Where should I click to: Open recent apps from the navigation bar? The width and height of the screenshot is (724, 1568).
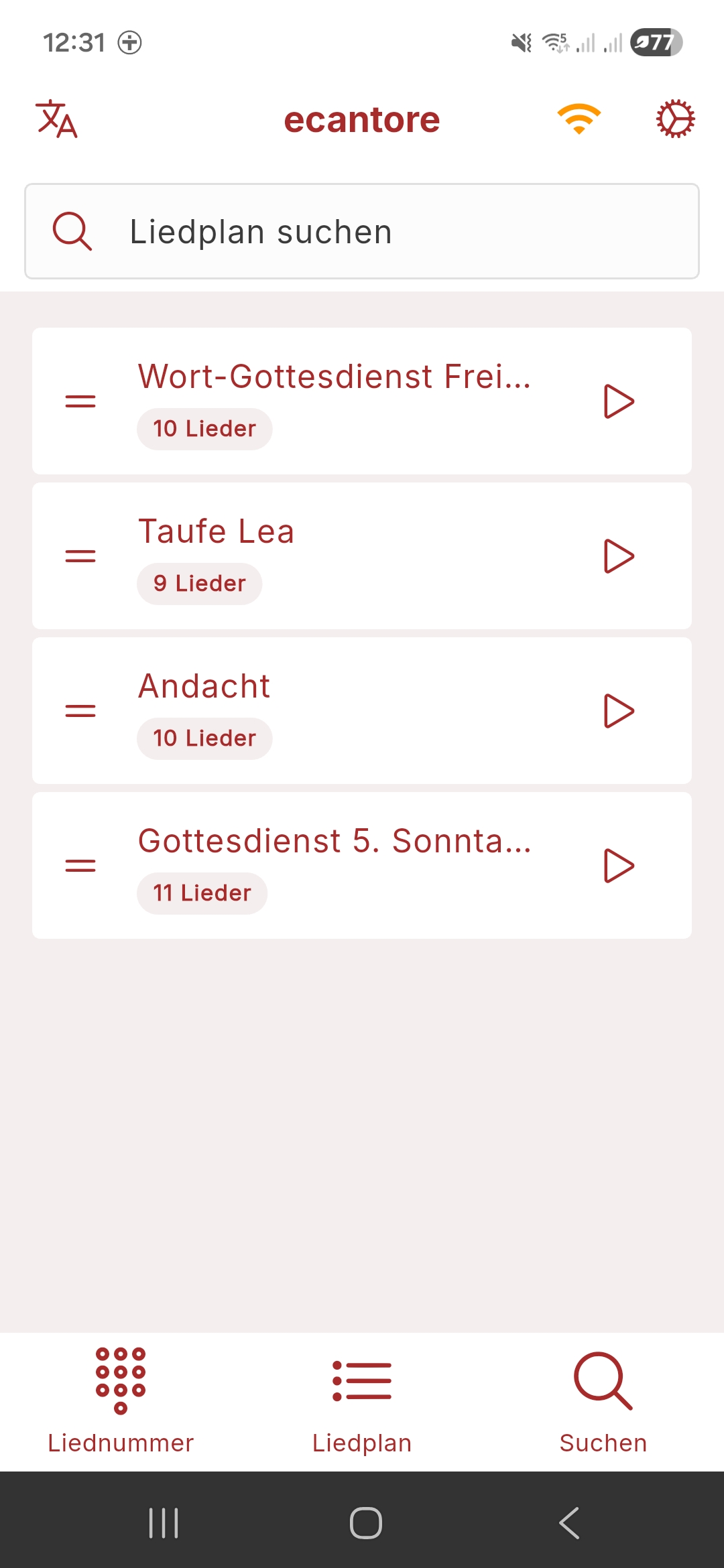click(x=164, y=1523)
